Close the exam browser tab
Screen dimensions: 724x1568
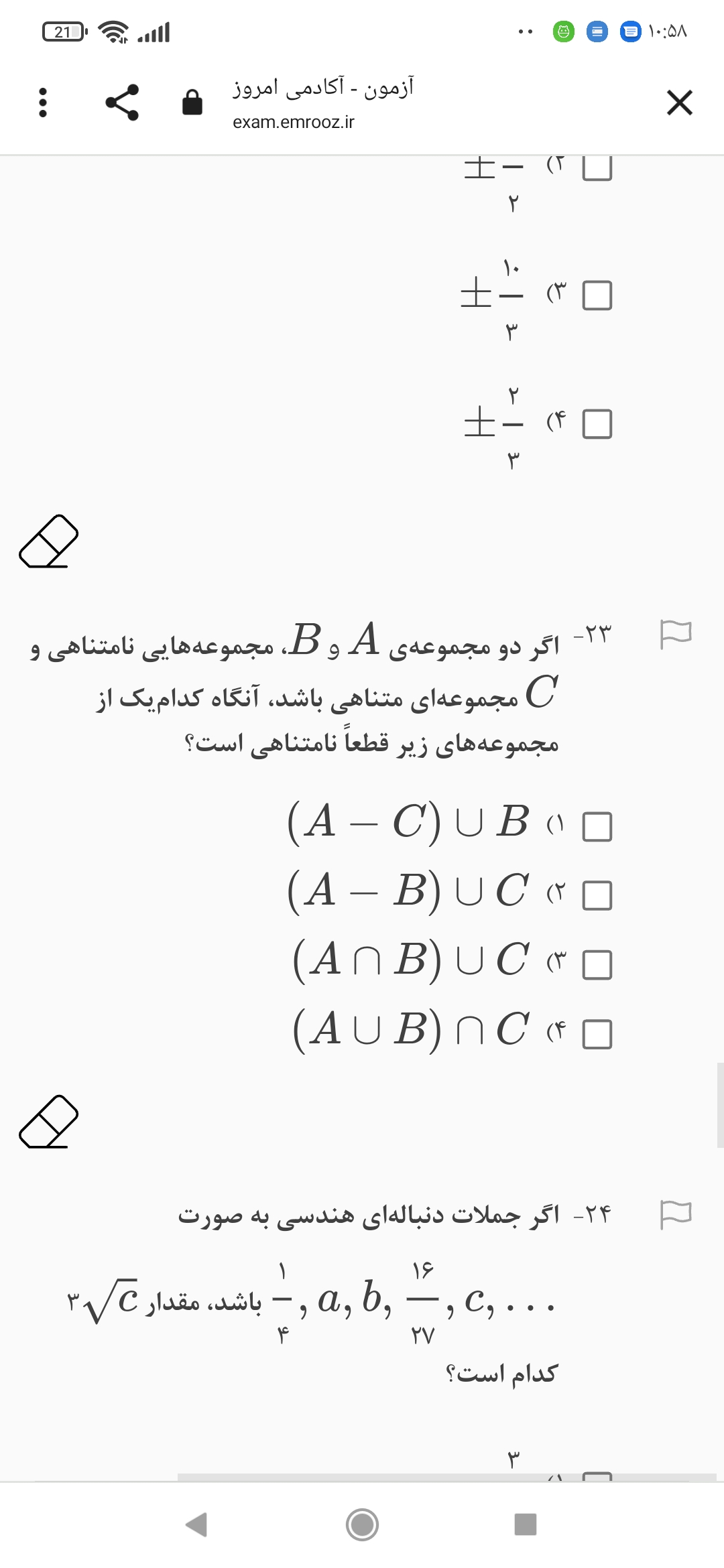click(679, 103)
